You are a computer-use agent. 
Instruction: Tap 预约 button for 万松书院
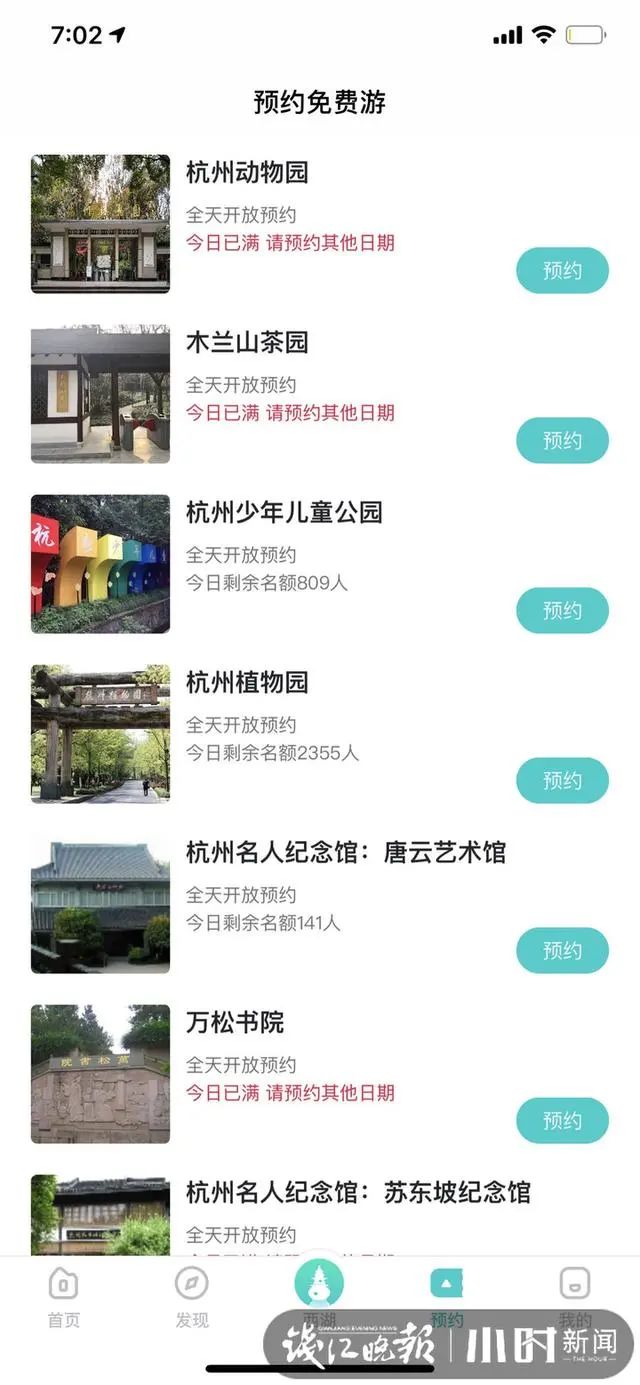(x=562, y=1120)
